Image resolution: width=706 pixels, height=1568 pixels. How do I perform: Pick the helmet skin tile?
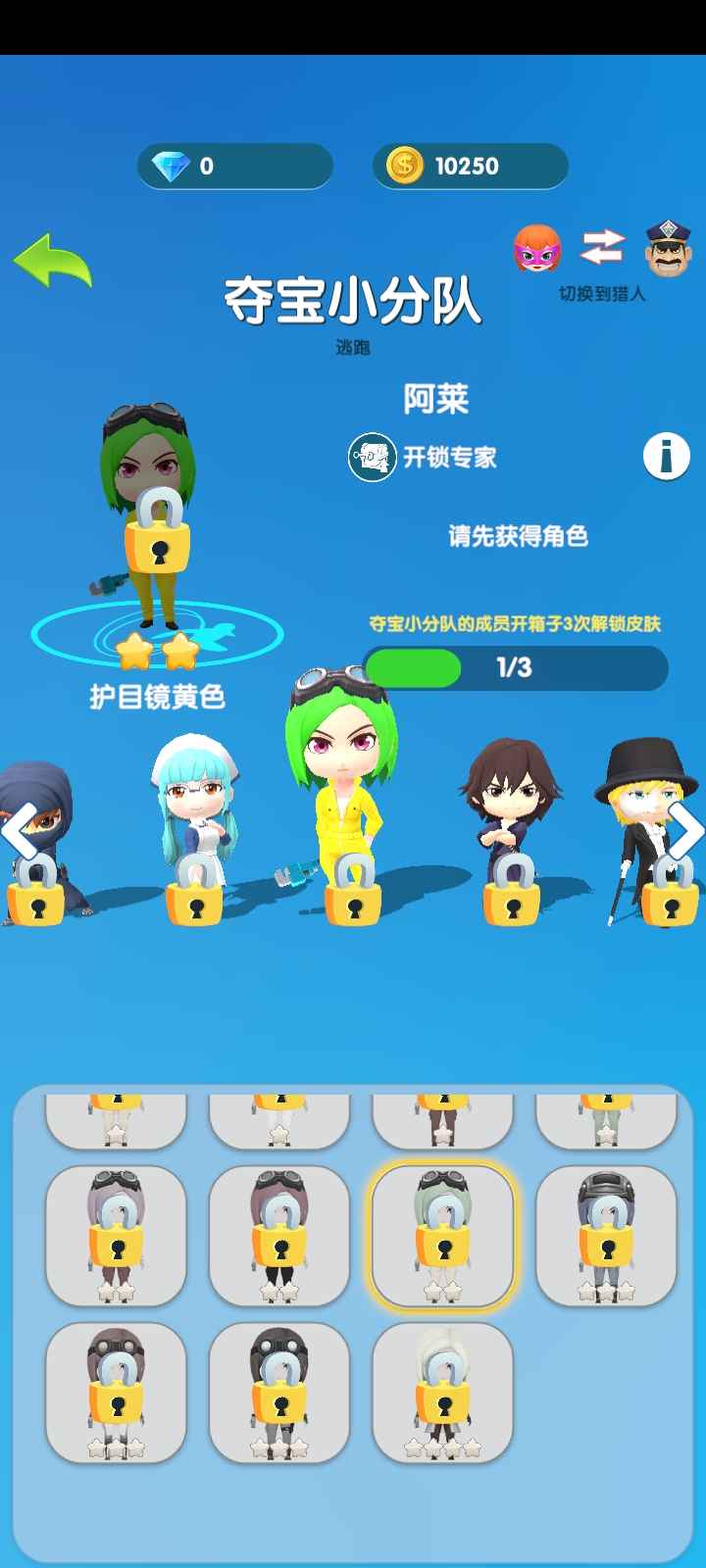tap(606, 1237)
